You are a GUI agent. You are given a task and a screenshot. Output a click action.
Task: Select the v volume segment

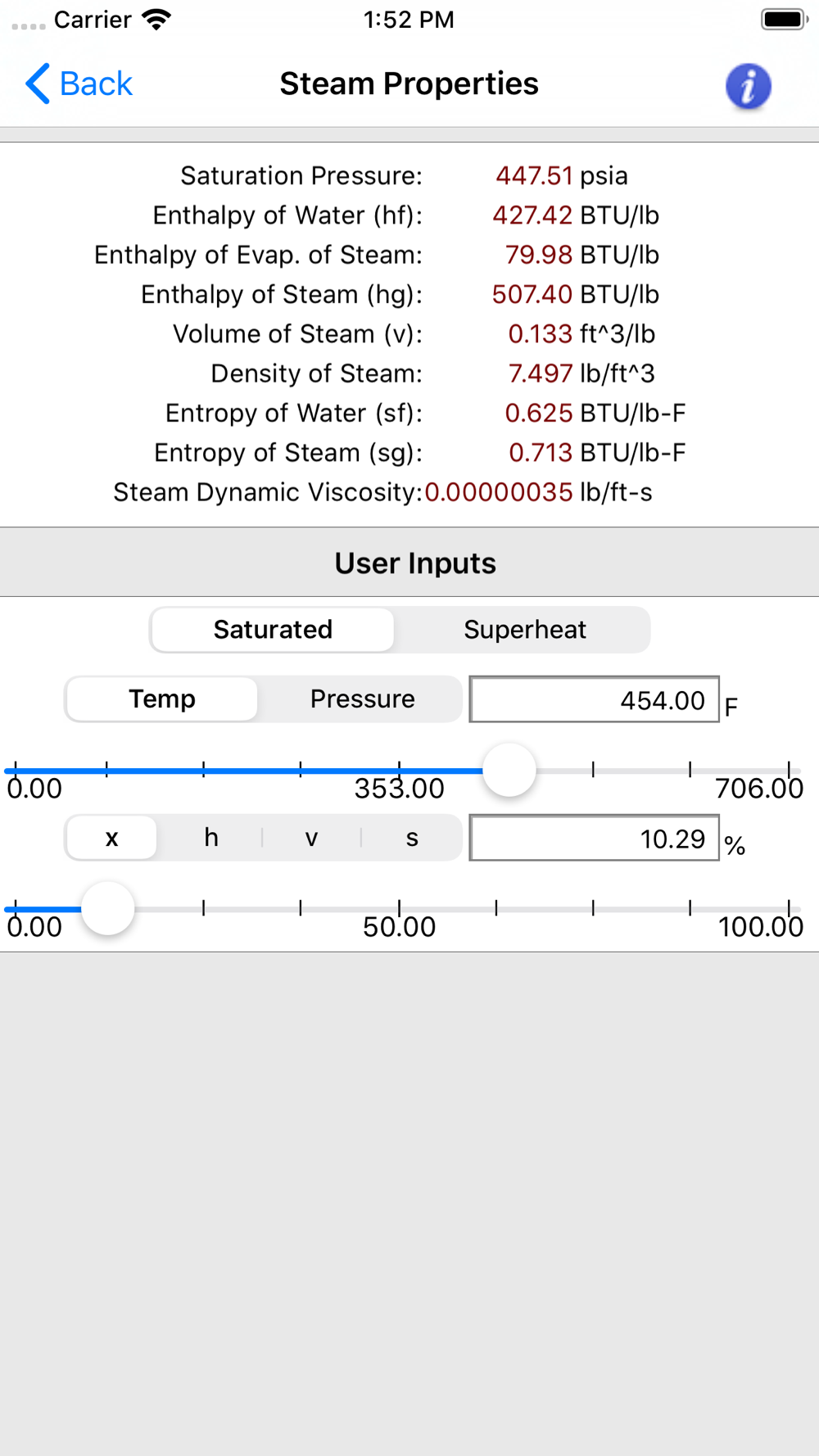click(x=311, y=838)
